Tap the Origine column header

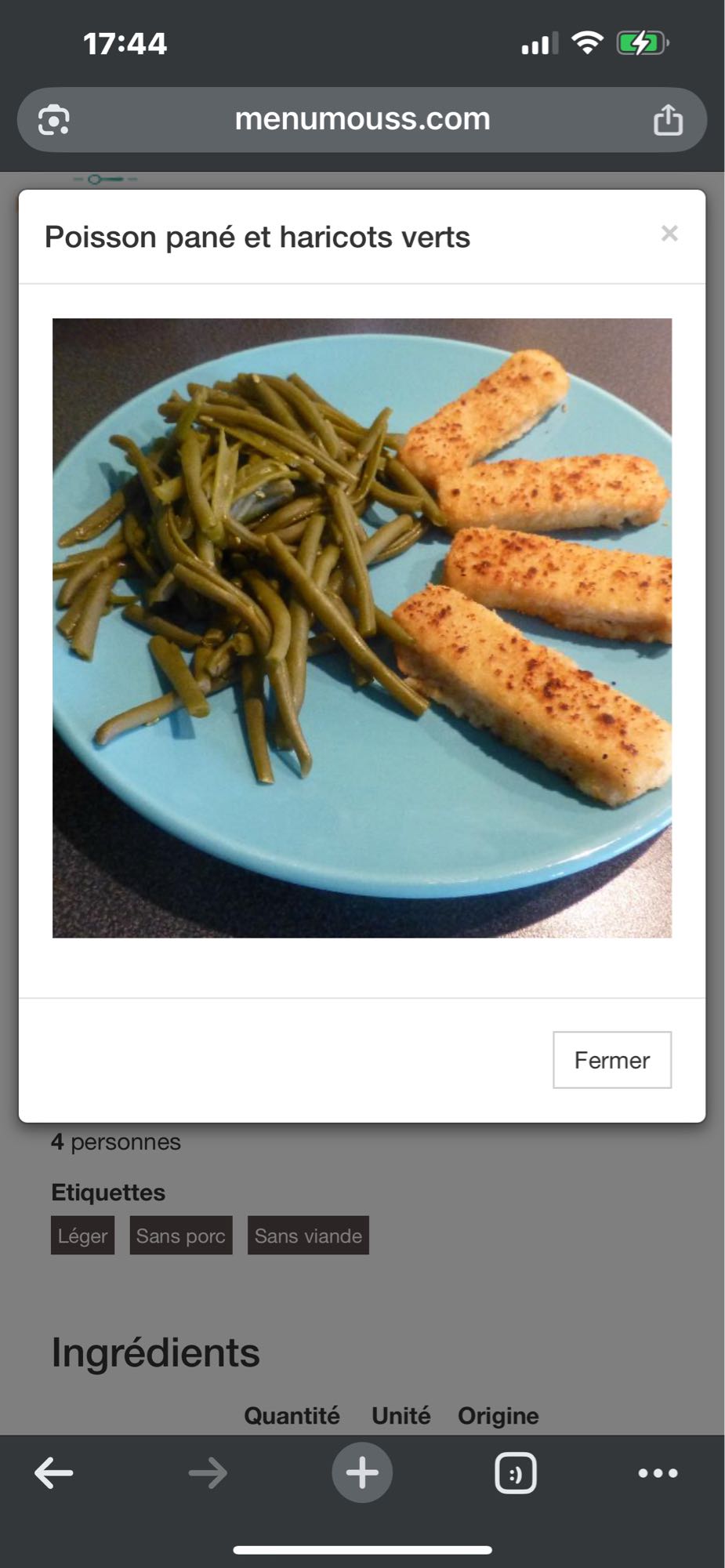click(x=498, y=1416)
